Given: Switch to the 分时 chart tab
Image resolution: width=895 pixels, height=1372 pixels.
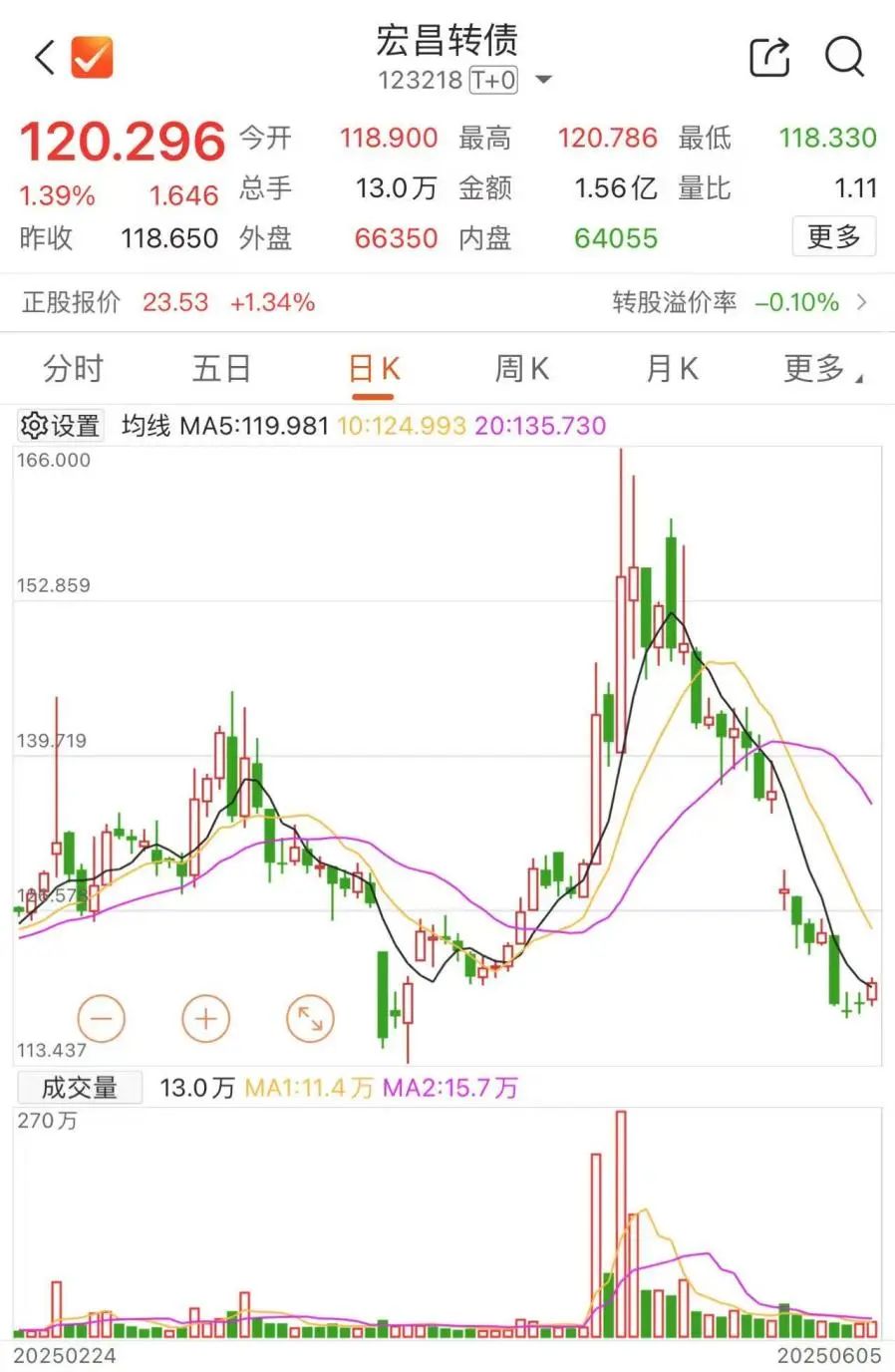Looking at the screenshot, I should pos(73,369).
